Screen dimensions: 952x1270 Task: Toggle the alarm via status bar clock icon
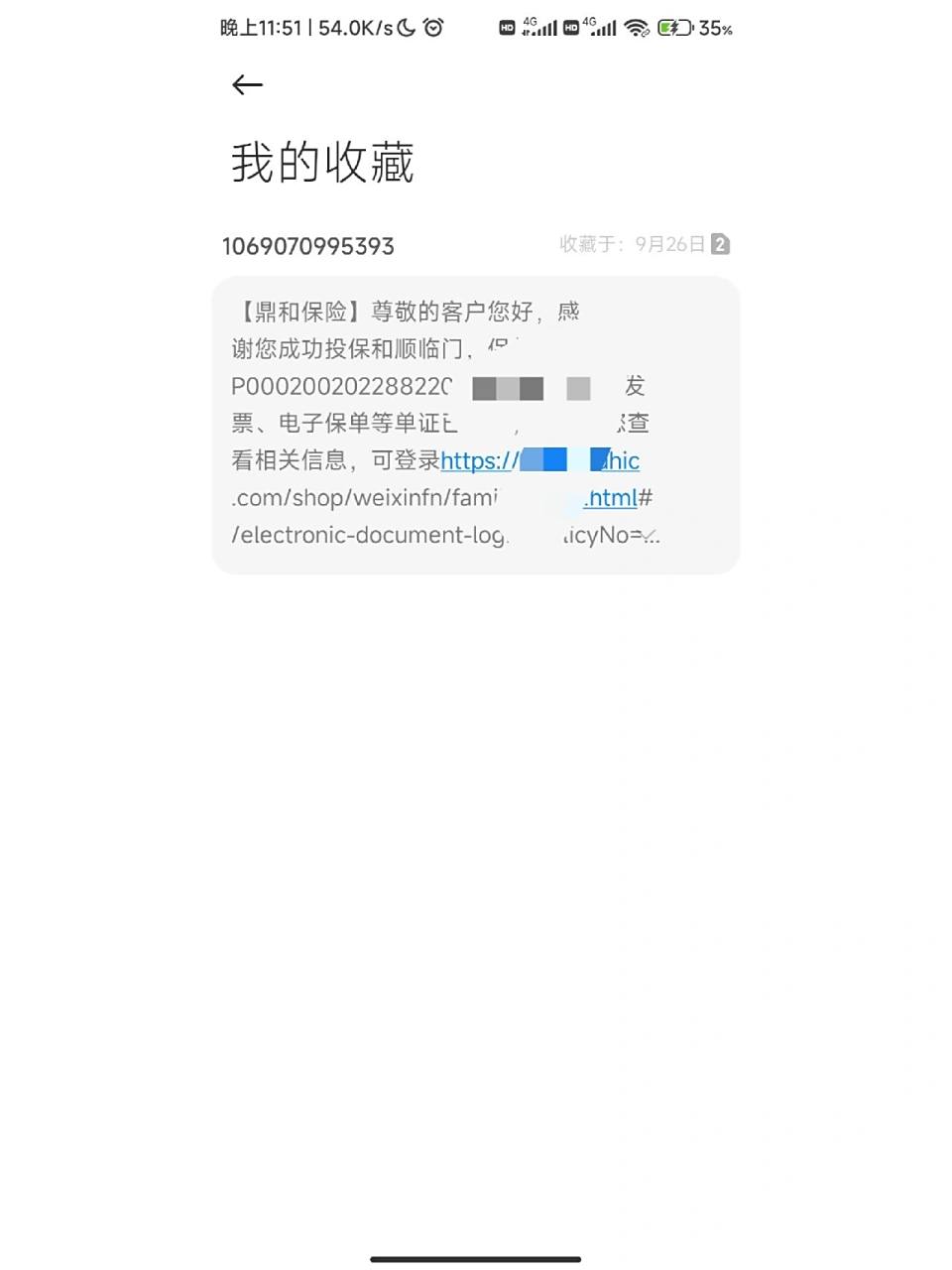(433, 30)
